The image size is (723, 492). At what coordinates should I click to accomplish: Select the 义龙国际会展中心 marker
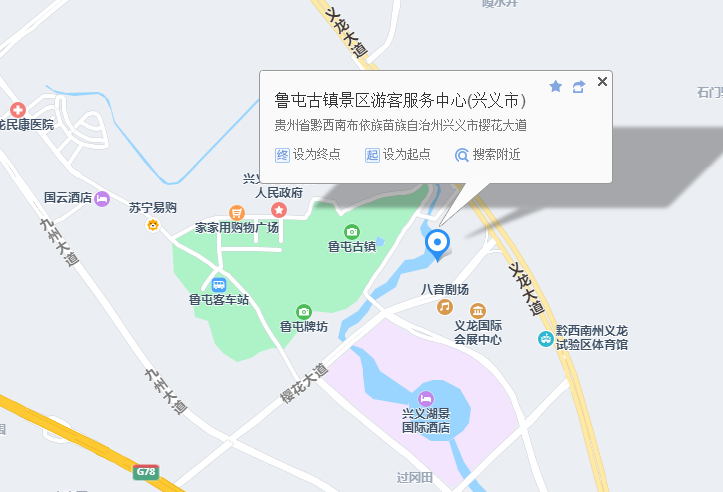[x=478, y=312]
